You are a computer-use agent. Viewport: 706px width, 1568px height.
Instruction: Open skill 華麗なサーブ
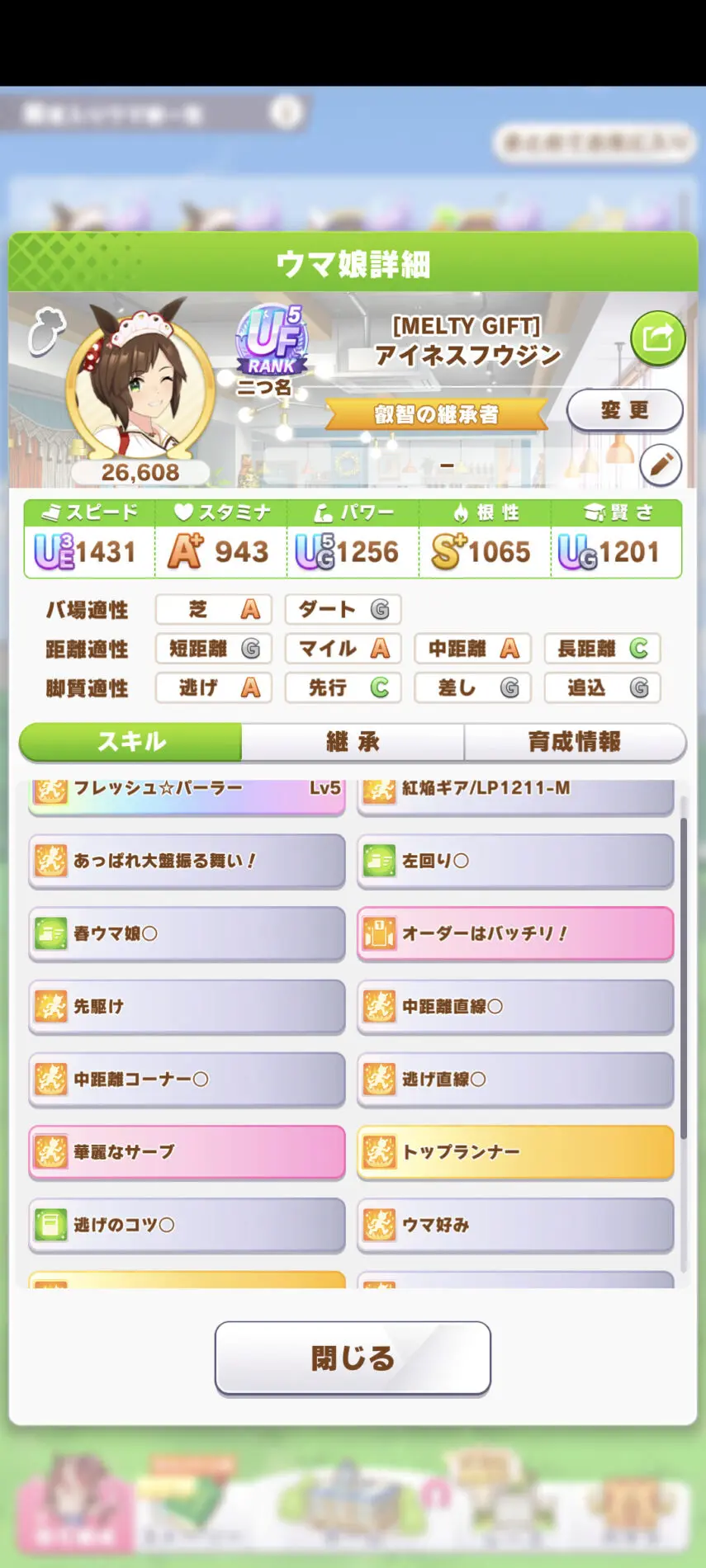point(187,1151)
